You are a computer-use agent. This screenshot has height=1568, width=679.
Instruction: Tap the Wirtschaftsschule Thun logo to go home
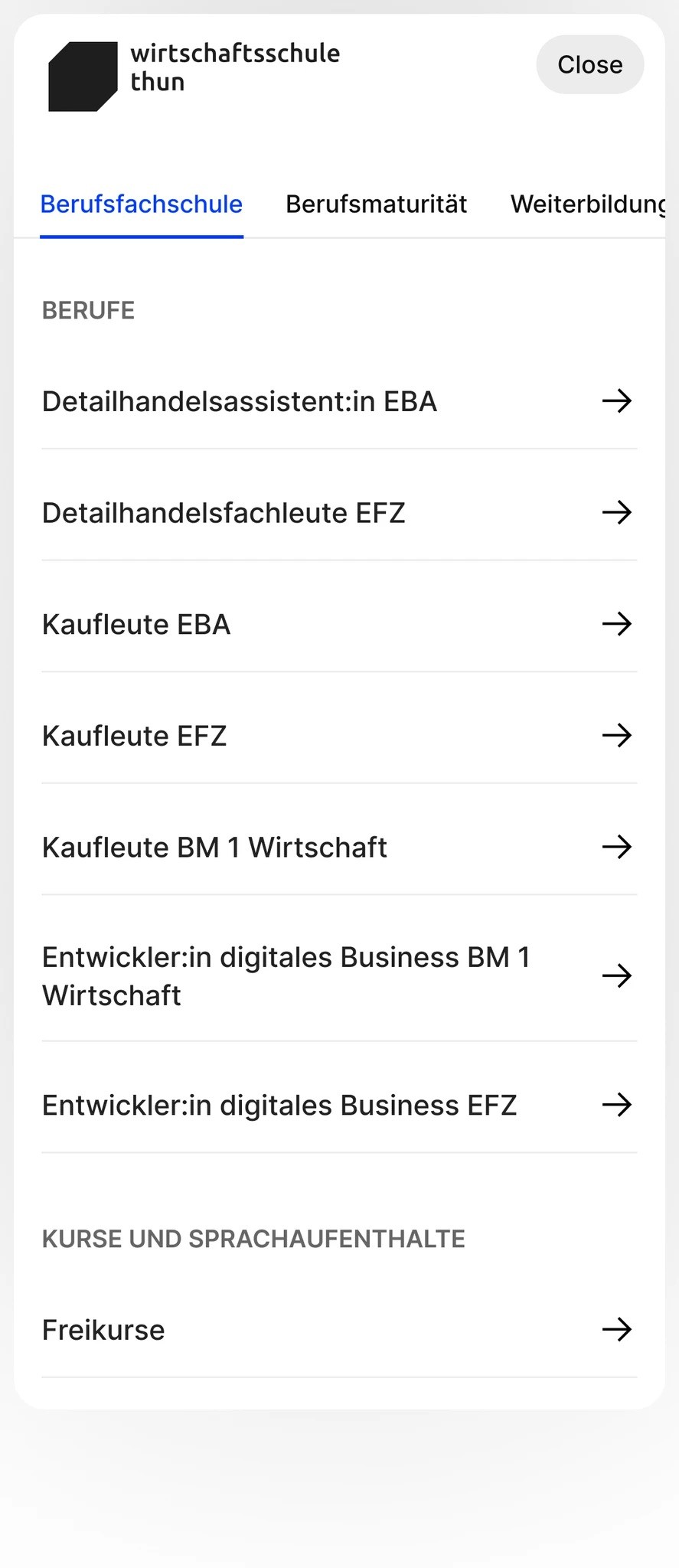194,77
